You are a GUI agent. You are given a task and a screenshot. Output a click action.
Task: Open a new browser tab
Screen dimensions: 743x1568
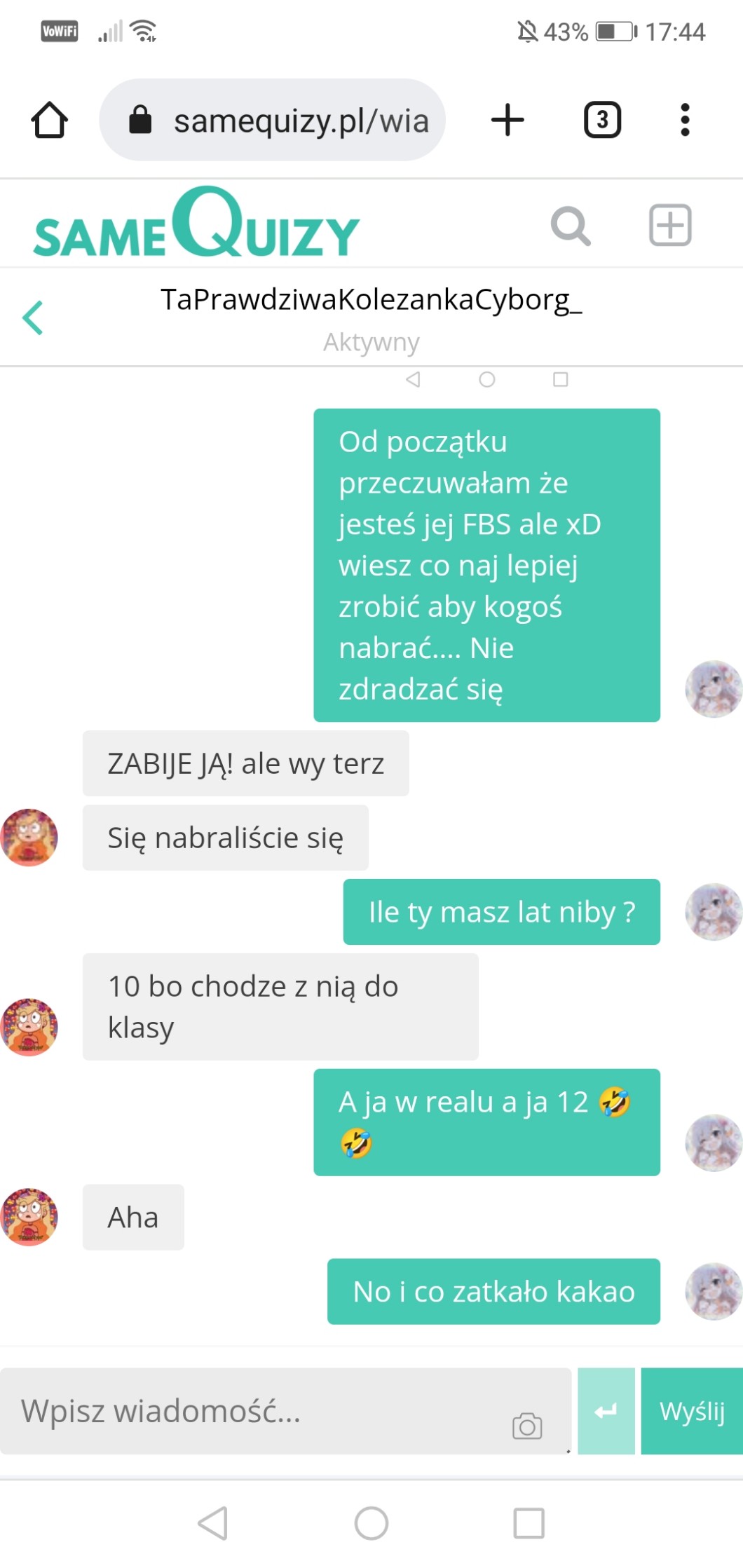(x=507, y=120)
